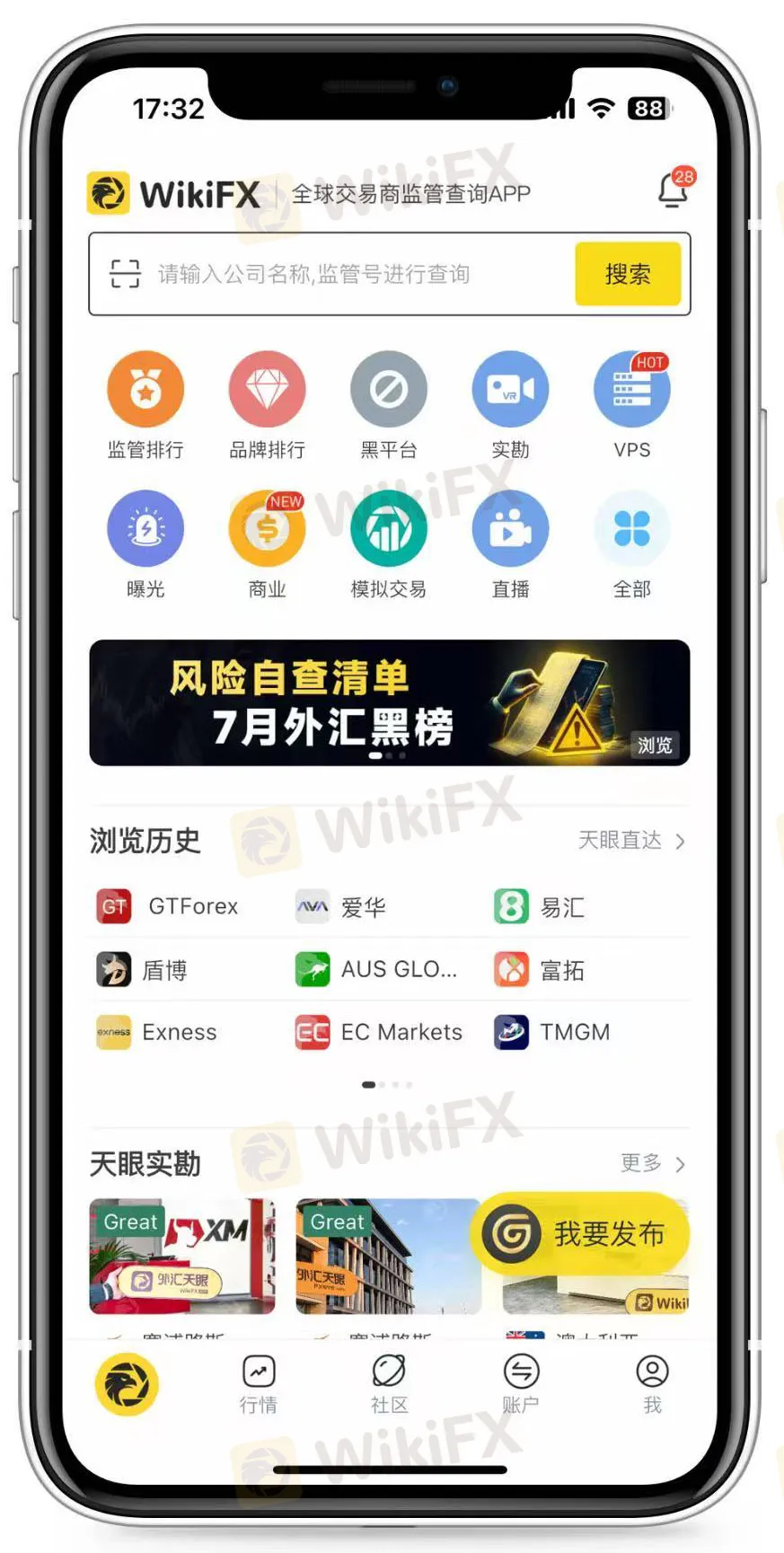The image size is (784, 1553).
Task: Open 监管排行 regulation ranking
Action: 145,389
